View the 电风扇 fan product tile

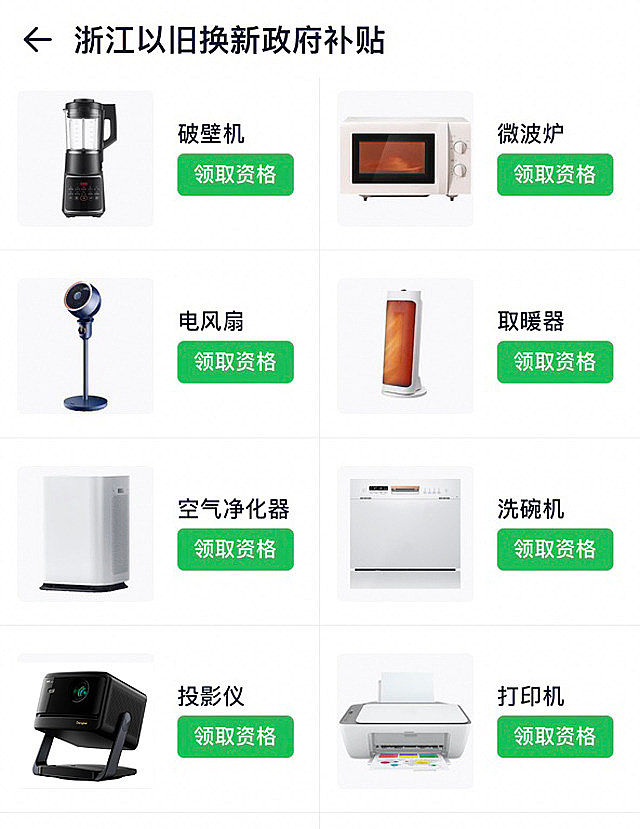pos(86,346)
